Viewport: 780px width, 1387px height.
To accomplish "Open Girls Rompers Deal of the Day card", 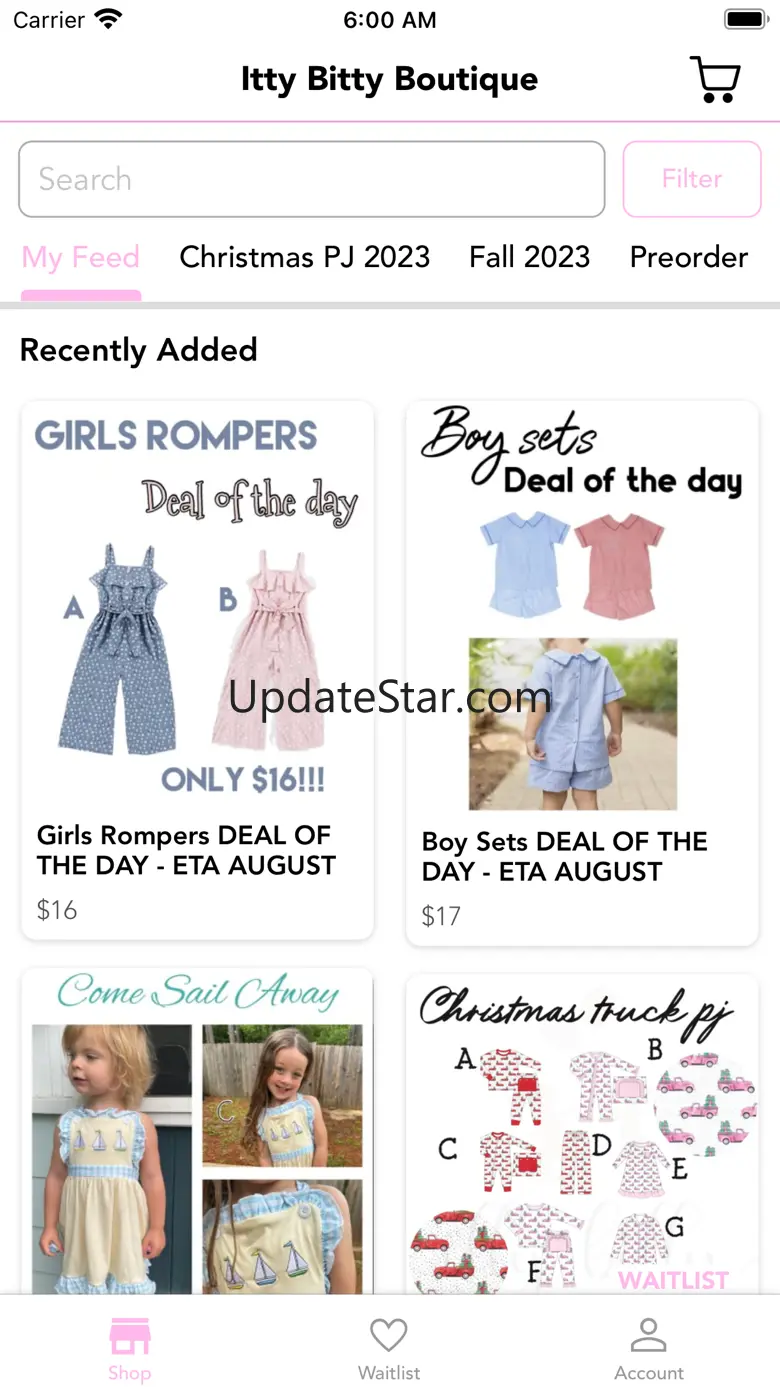I will click(x=197, y=670).
